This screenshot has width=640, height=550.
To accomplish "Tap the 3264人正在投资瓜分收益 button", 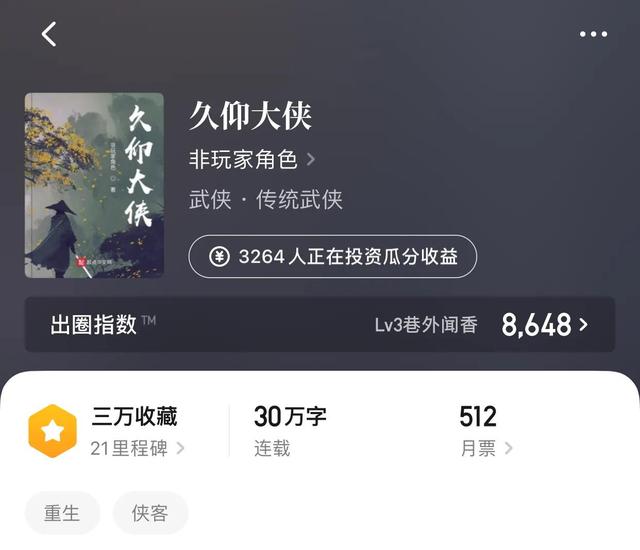I will (x=332, y=257).
